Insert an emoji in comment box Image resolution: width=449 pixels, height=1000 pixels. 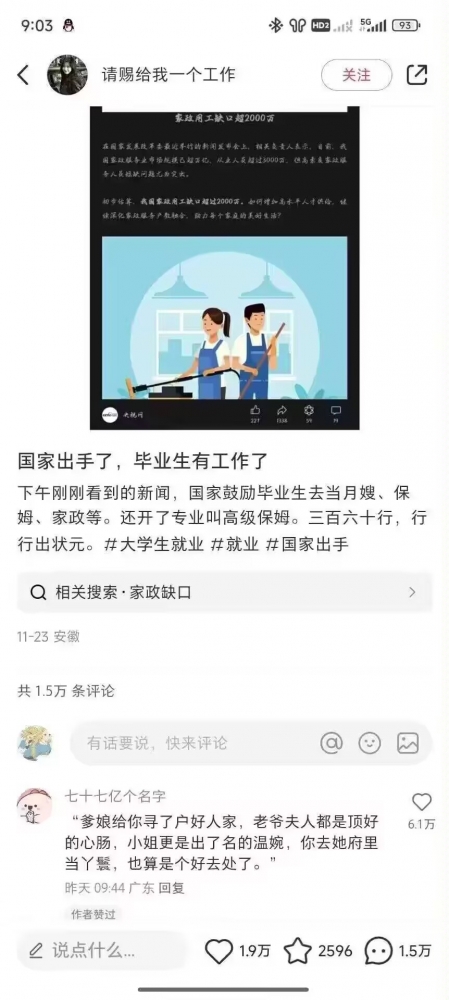tap(370, 743)
